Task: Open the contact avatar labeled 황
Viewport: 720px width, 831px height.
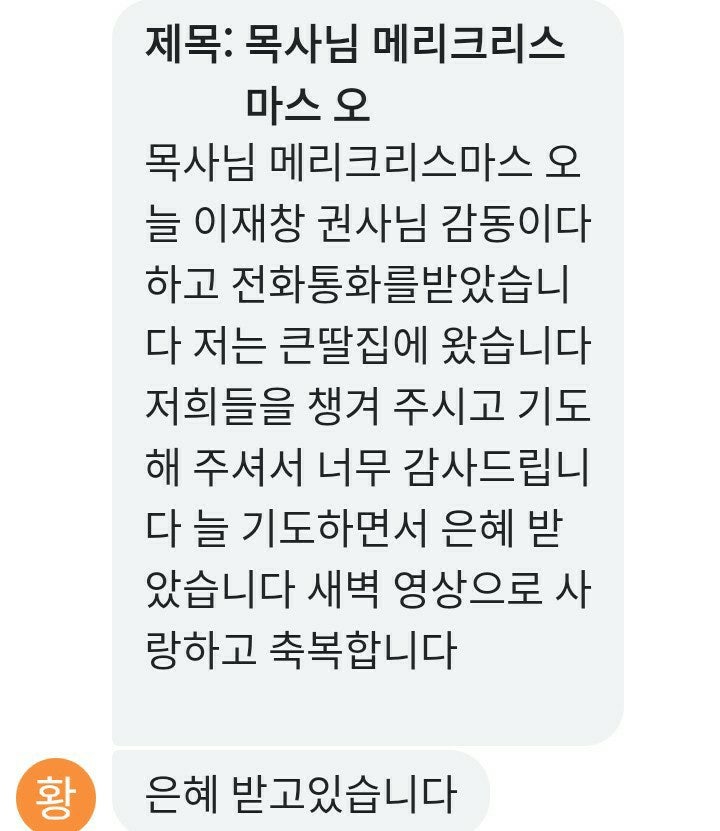Action: coord(57,797)
